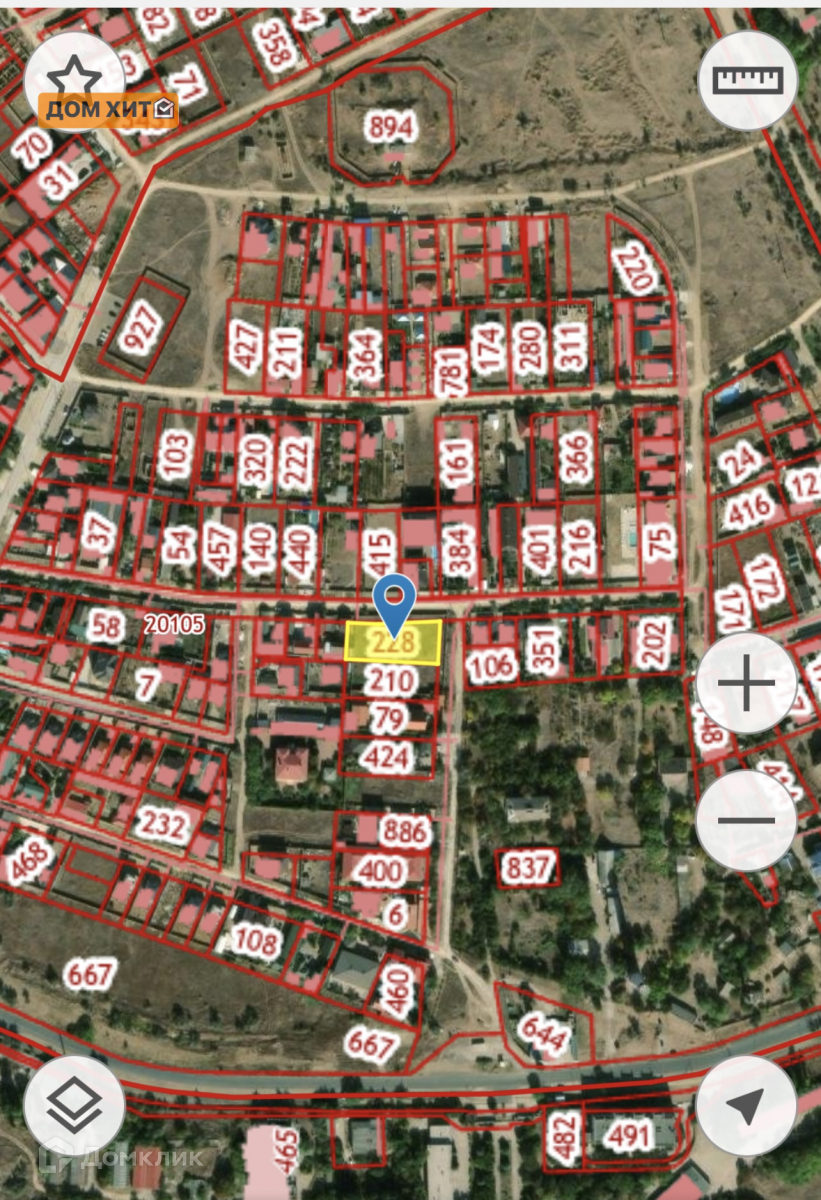Open the ruler measurement tool
Screen dimensions: 821x1200
(746, 80)
